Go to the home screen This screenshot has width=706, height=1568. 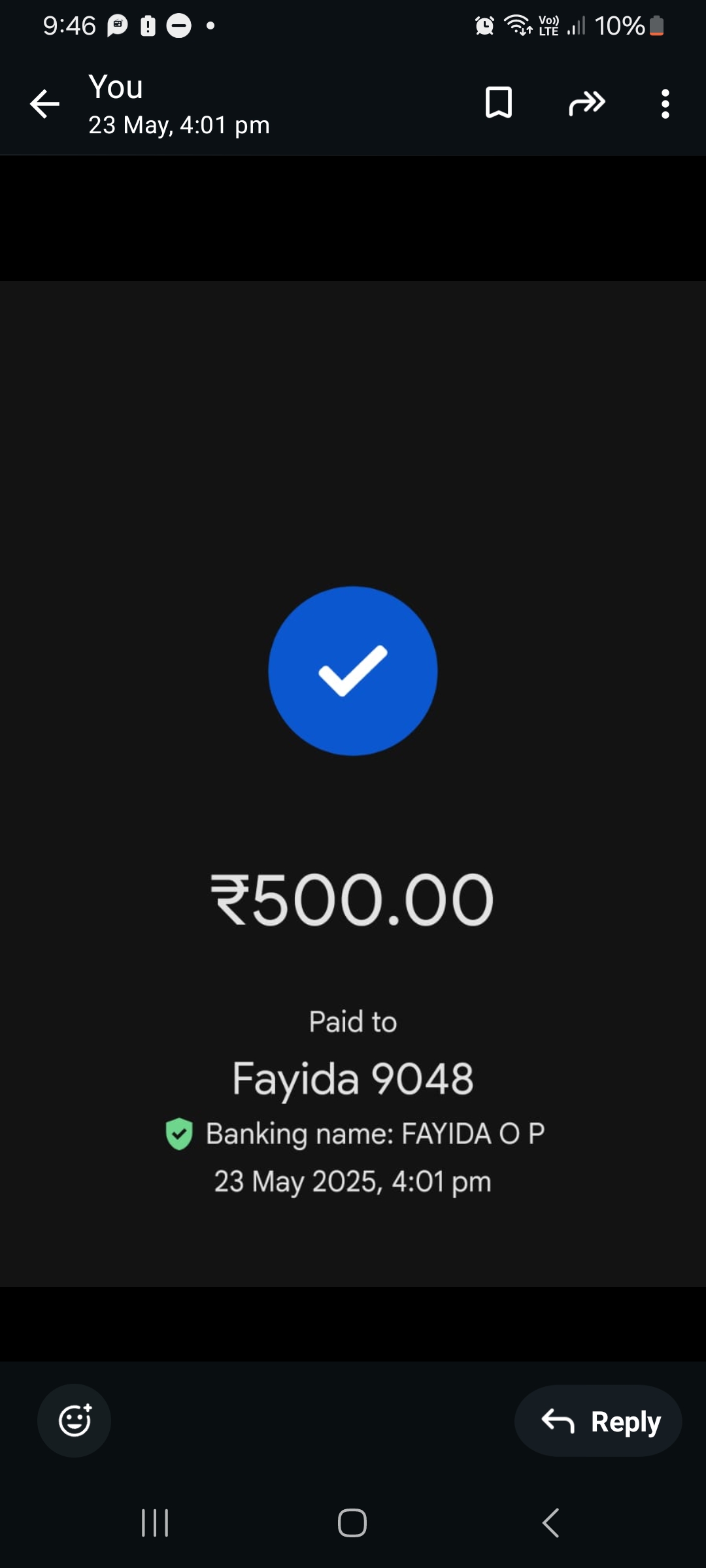tap(352, 1523)
